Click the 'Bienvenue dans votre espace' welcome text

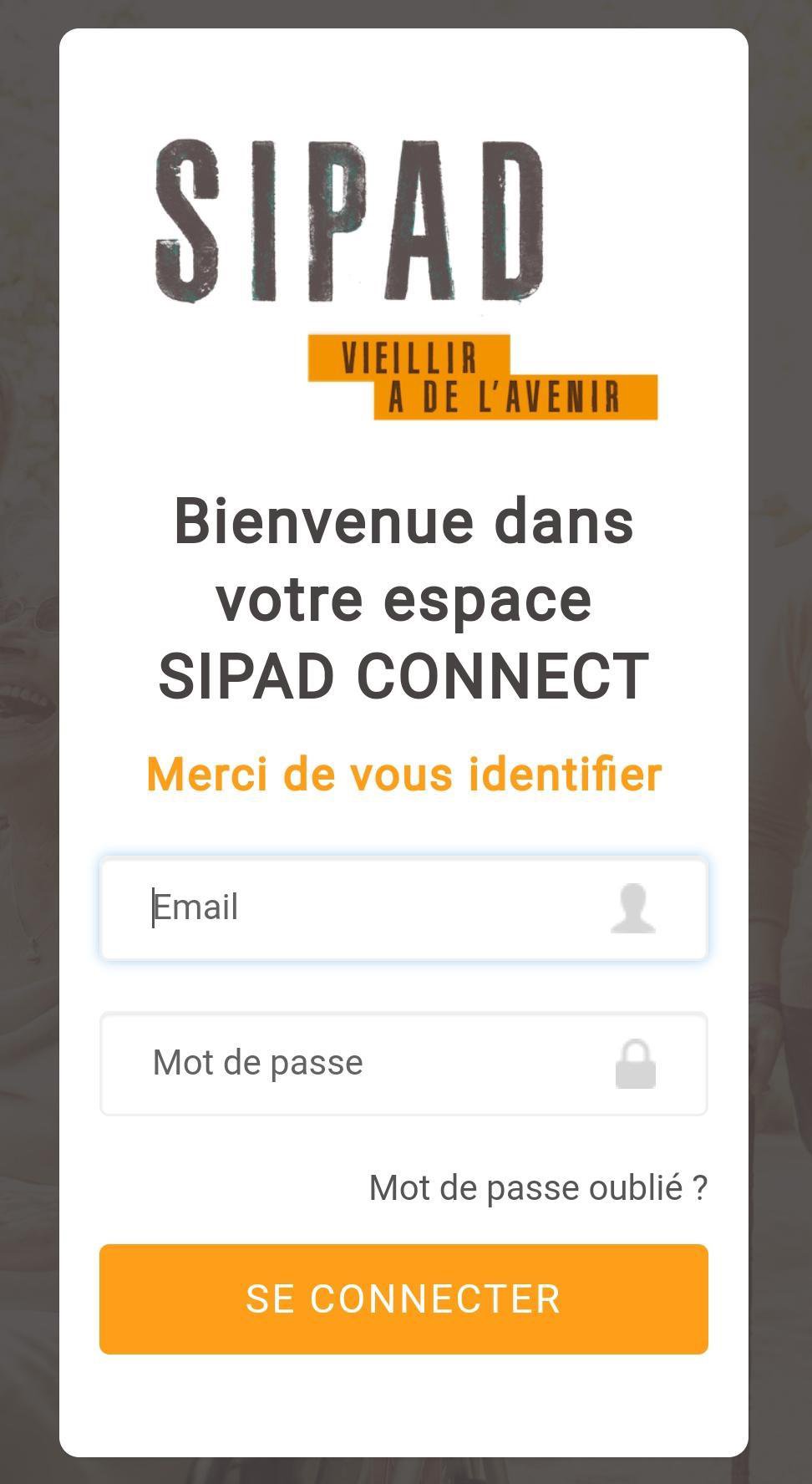point(404,560)
